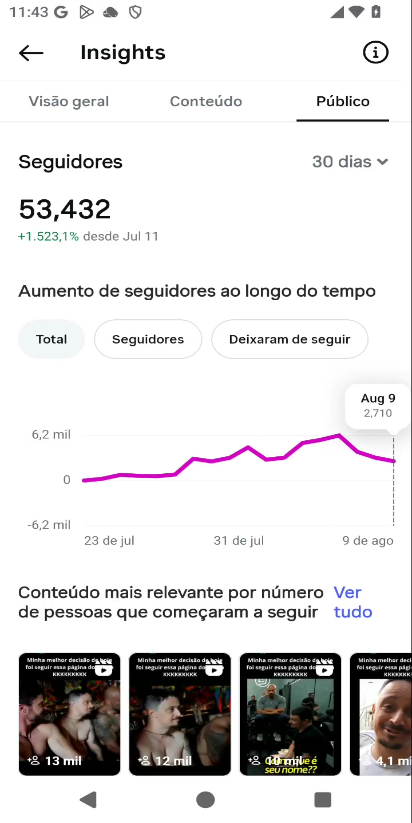Screen dimensions: 412x823
Task: Open the gym video thumbnail asking seu nome
Action: tap(291, 714)
